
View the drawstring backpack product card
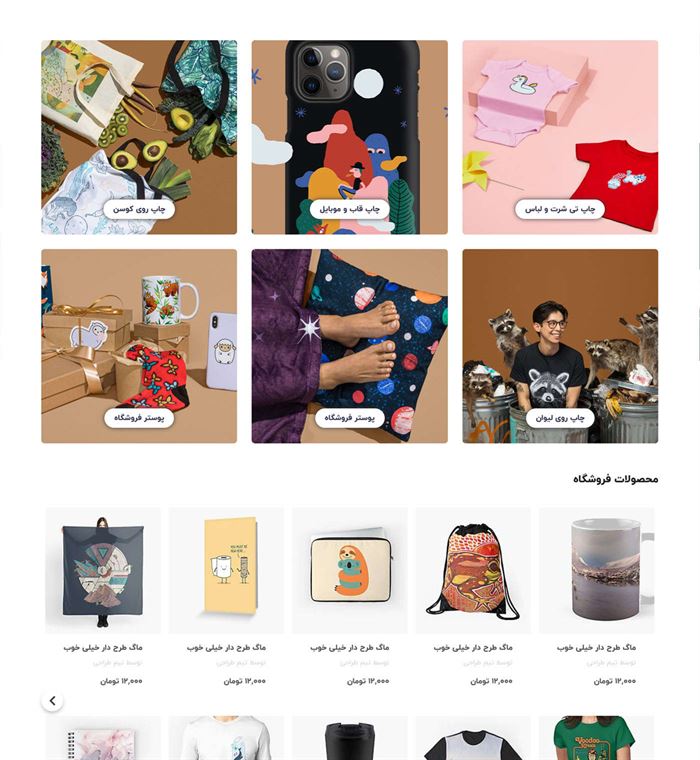point(472,571)
